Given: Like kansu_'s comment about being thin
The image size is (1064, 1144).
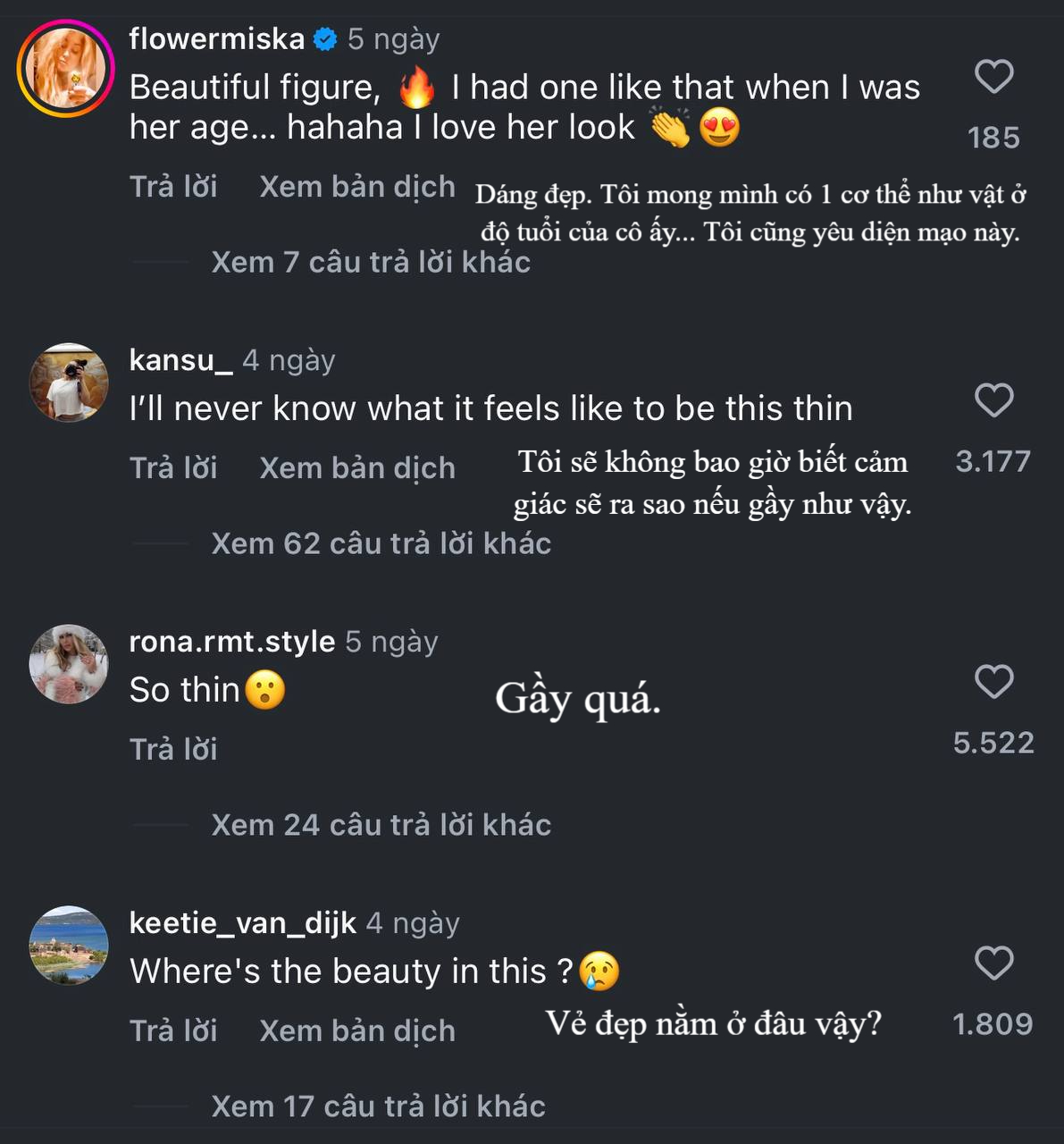Looking at the screenshot, I should pyautogui.click(x=993, y=400).
